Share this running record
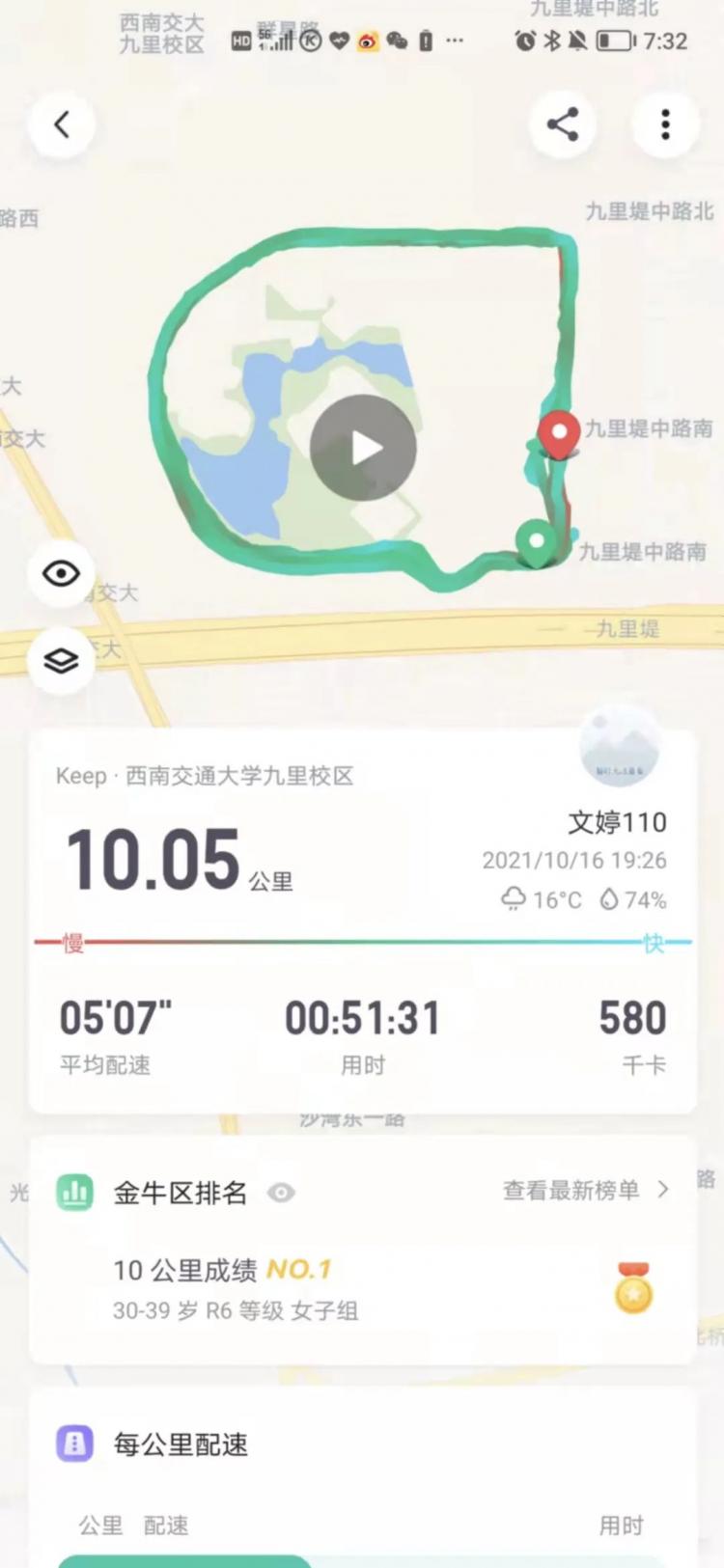 [563, 124]
